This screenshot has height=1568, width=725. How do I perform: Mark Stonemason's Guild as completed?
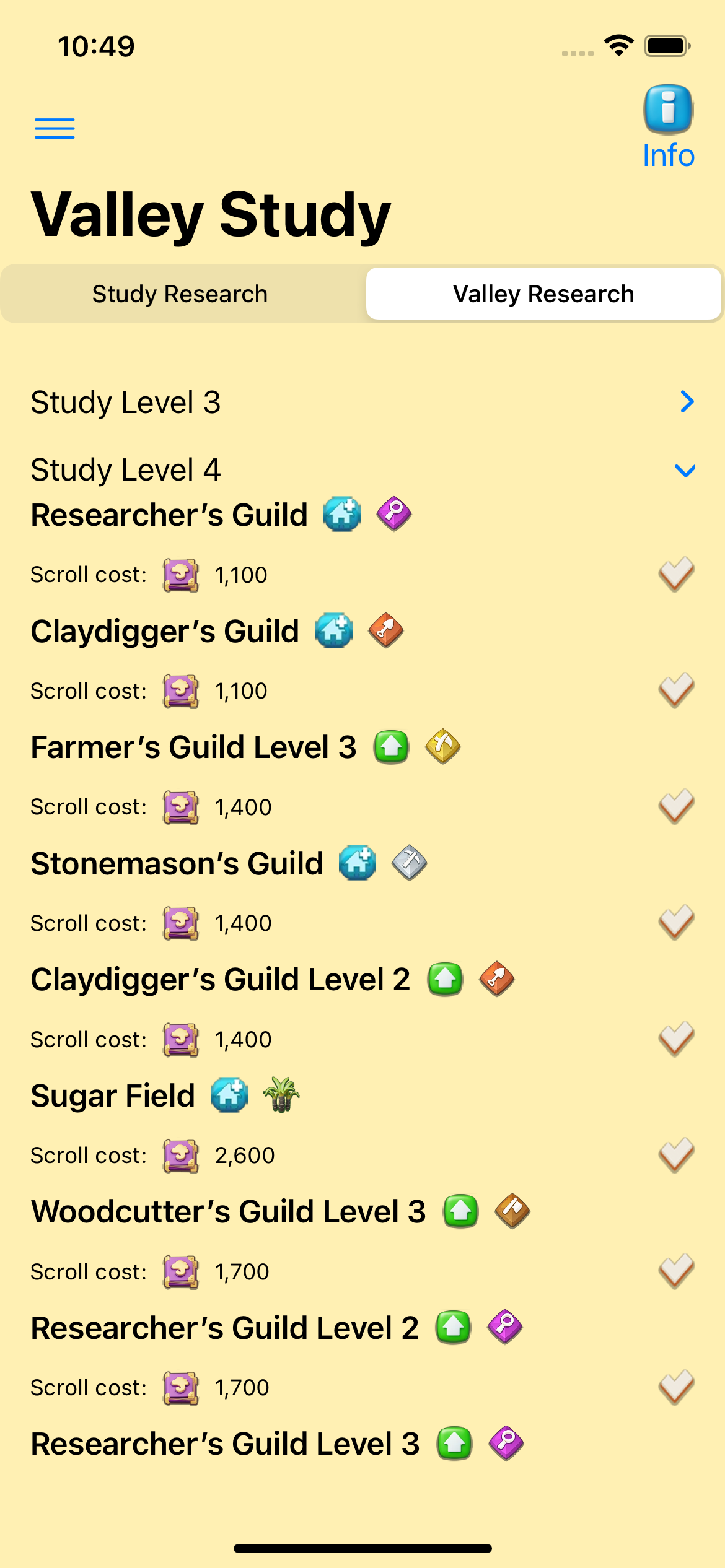[x=676, y=923]
